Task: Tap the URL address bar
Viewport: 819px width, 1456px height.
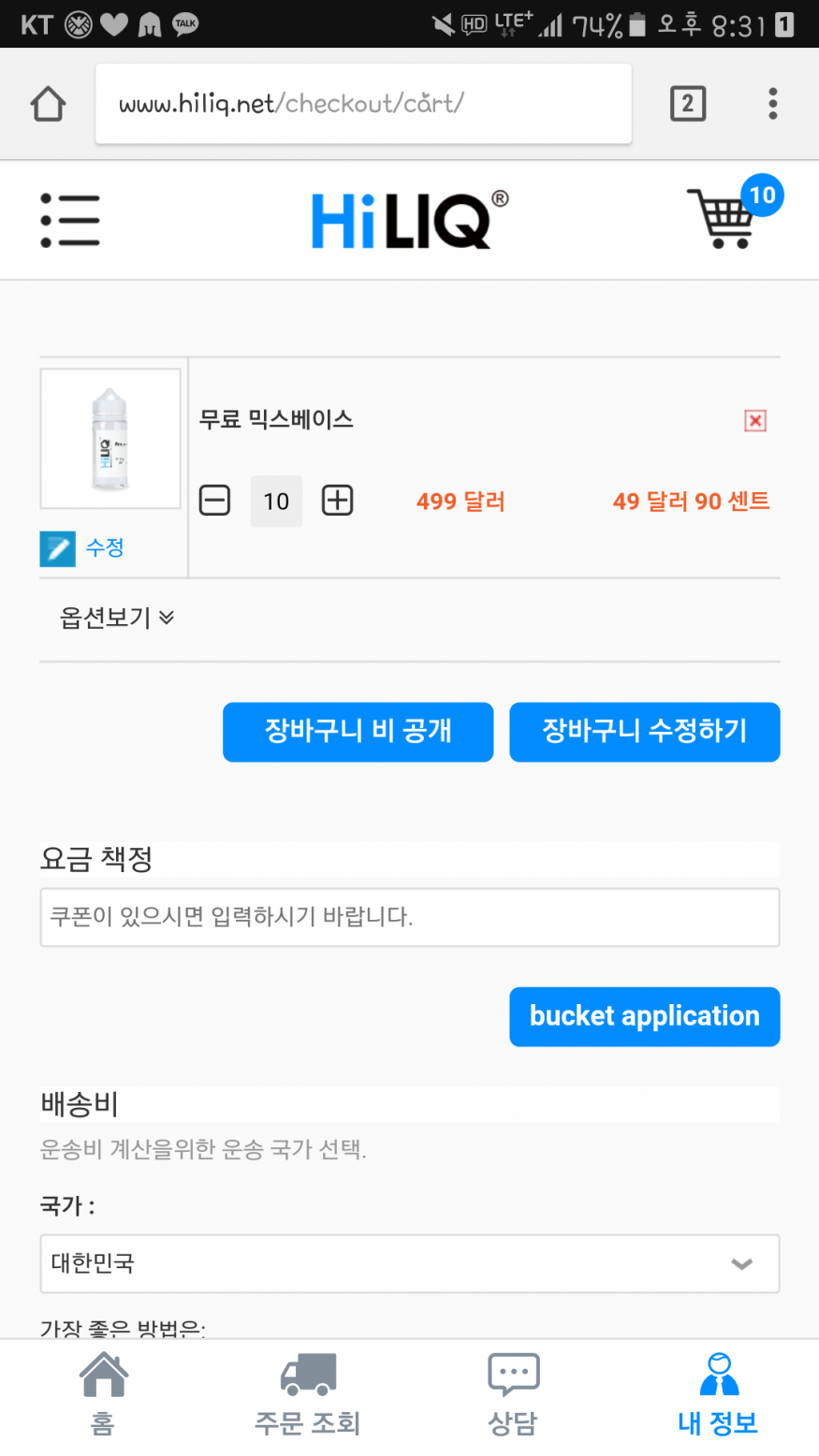Action: click(363, 104)
